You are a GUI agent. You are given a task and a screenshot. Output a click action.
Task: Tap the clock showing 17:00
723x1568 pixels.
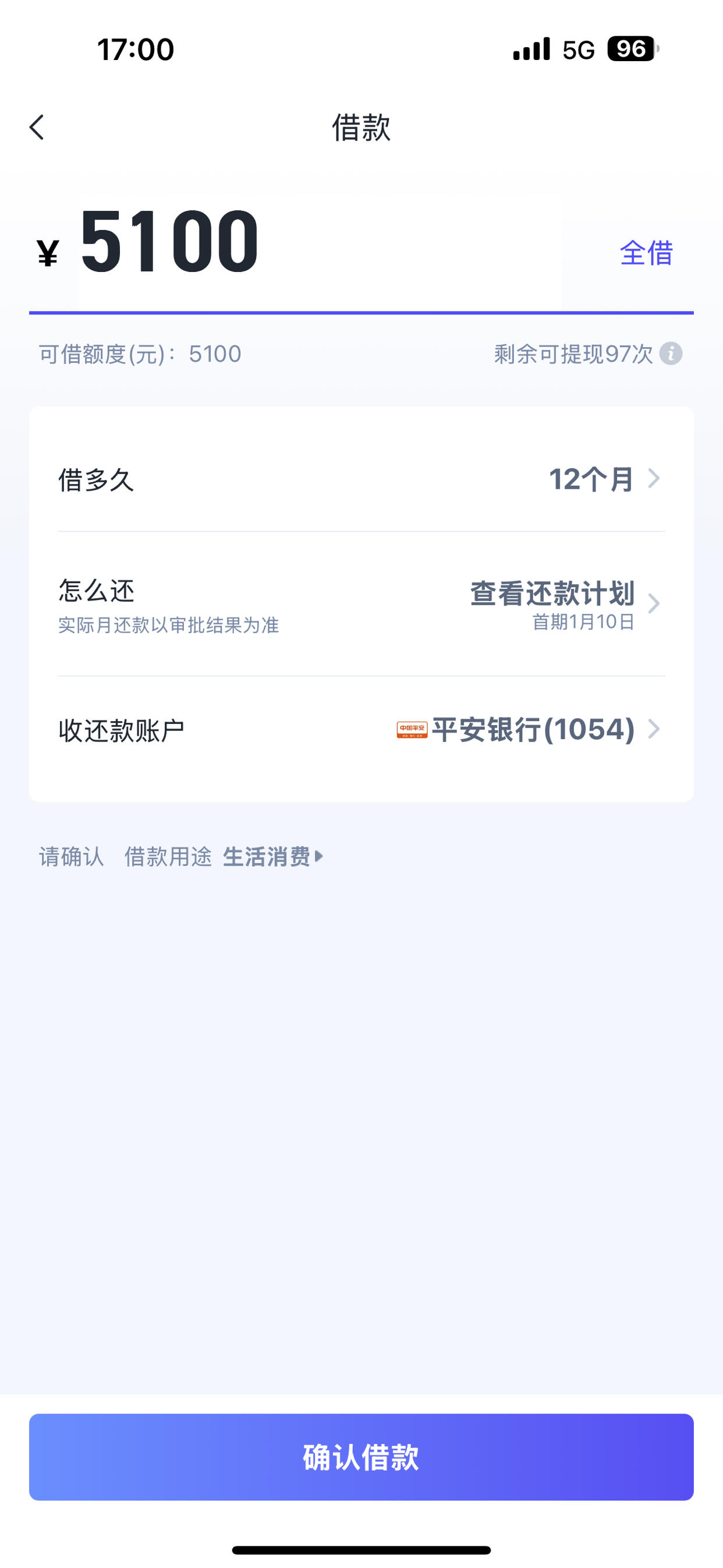[x=135, y=51]
